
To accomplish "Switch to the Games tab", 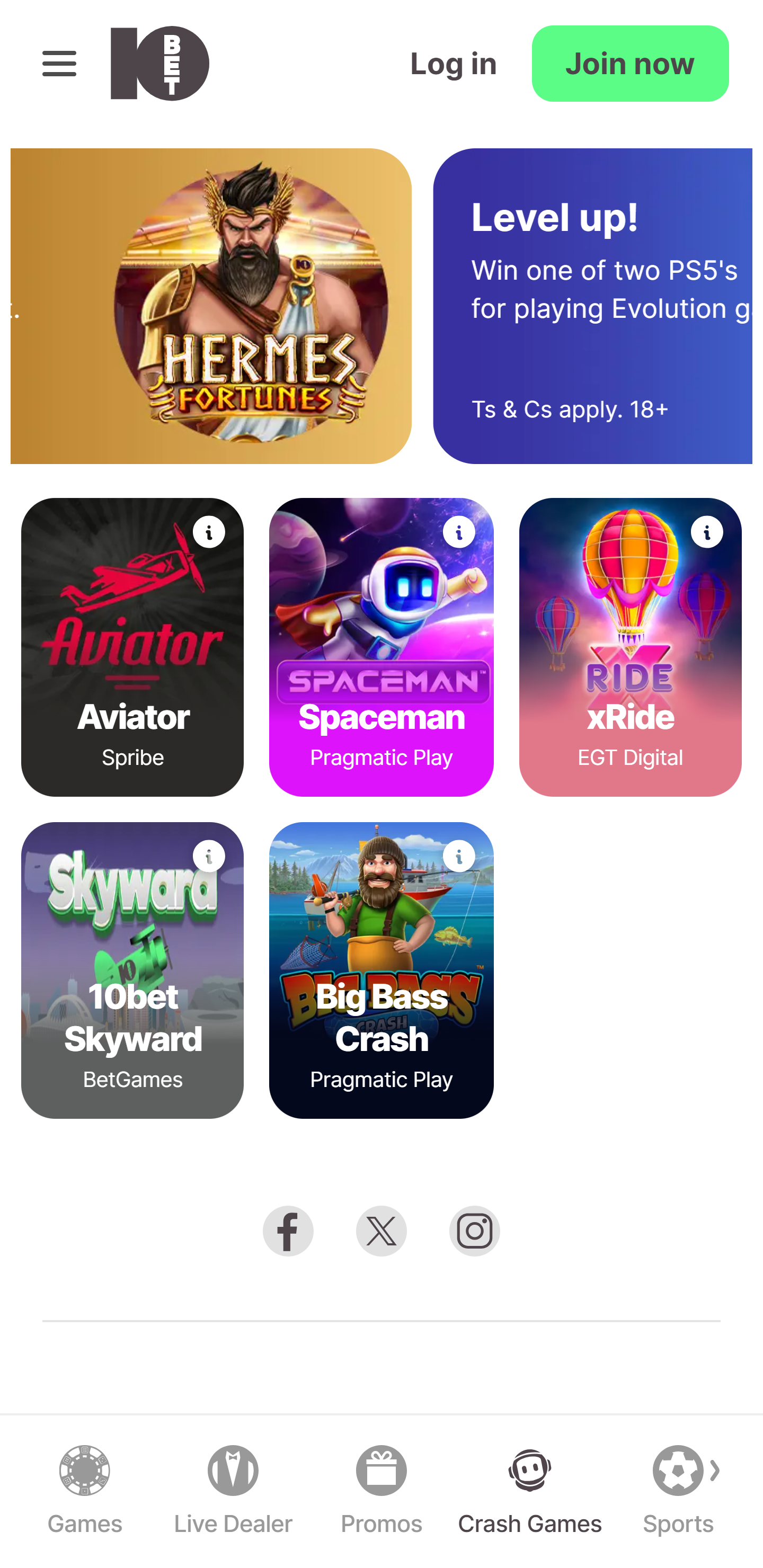I will pos(85,1489).
